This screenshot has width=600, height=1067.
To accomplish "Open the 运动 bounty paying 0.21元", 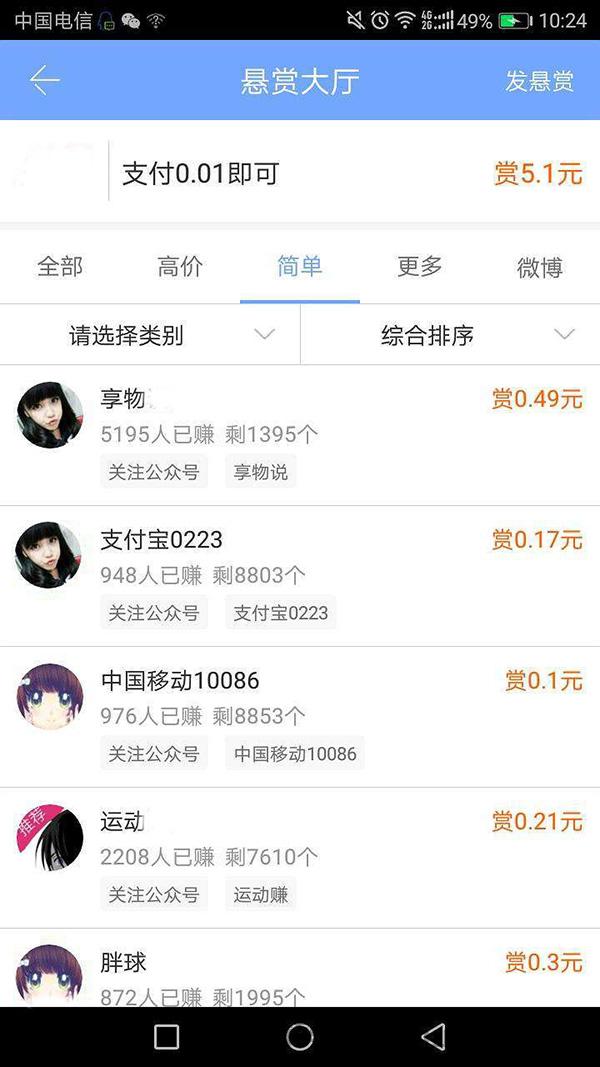I will point(300,858).
